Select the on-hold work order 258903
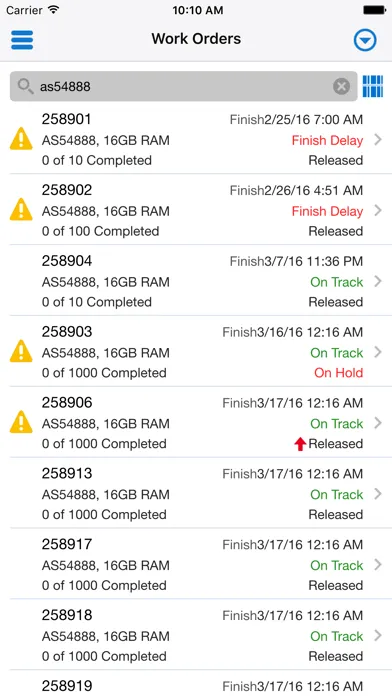This screenshot has width=392, height=696. pos(196,351)
